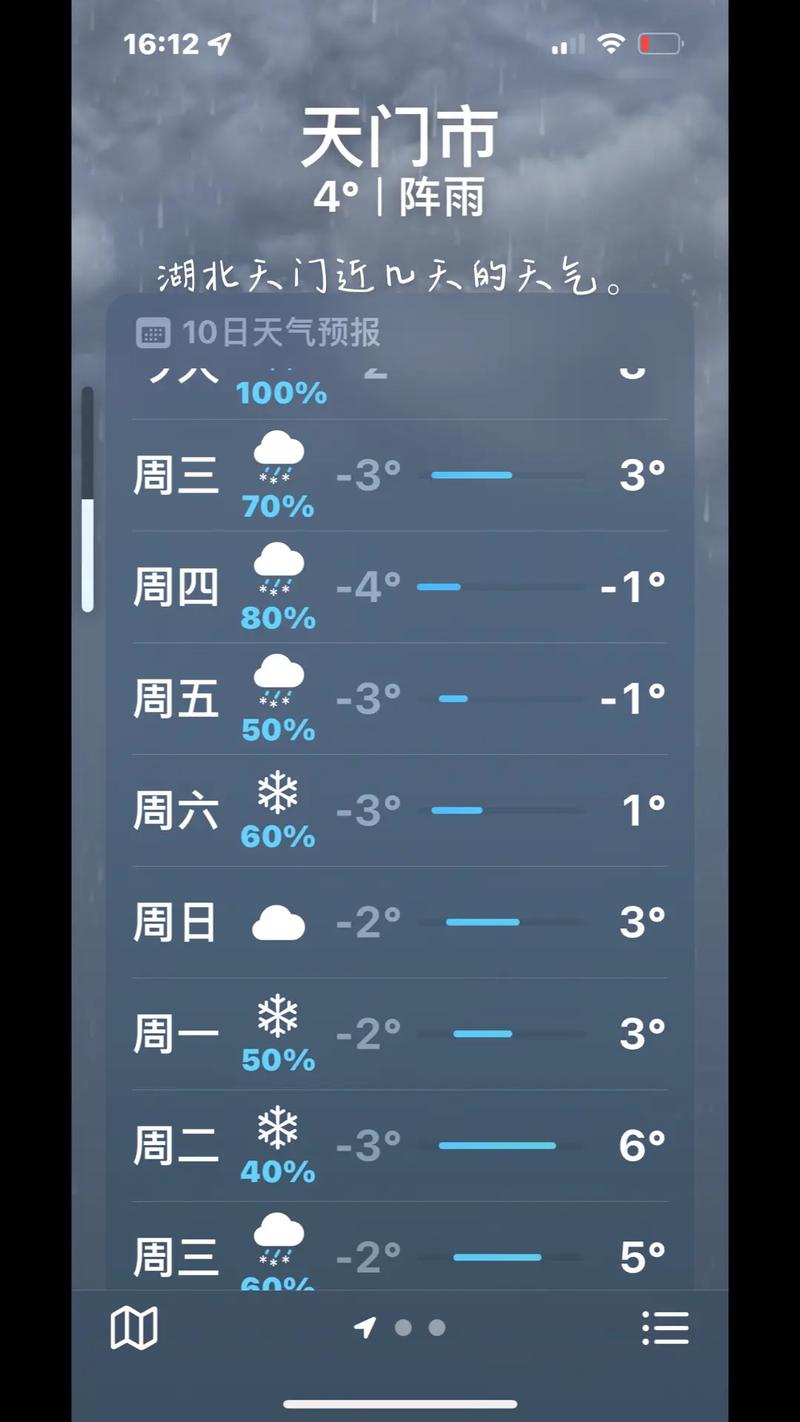Tap the rain cloud icon for 周三

[x=278, y=460]
